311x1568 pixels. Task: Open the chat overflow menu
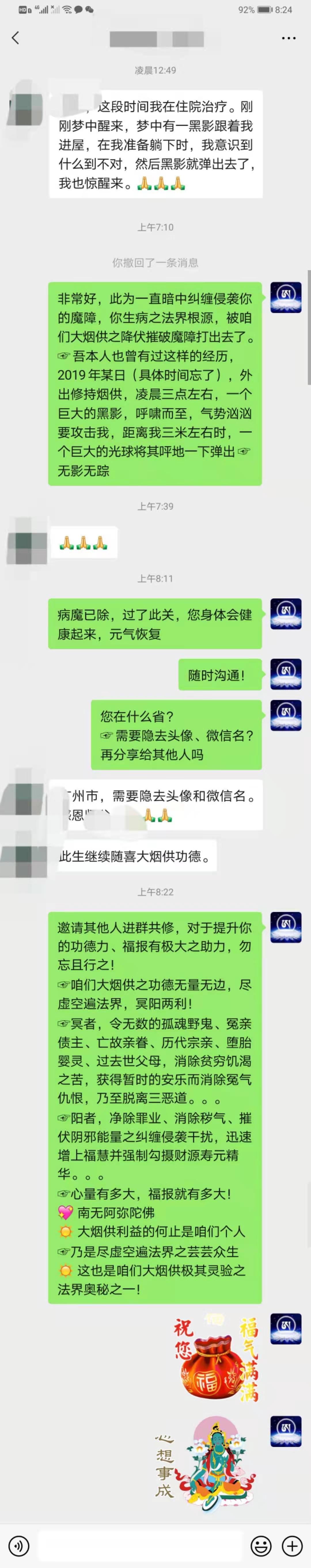click(x=289, y=38)
